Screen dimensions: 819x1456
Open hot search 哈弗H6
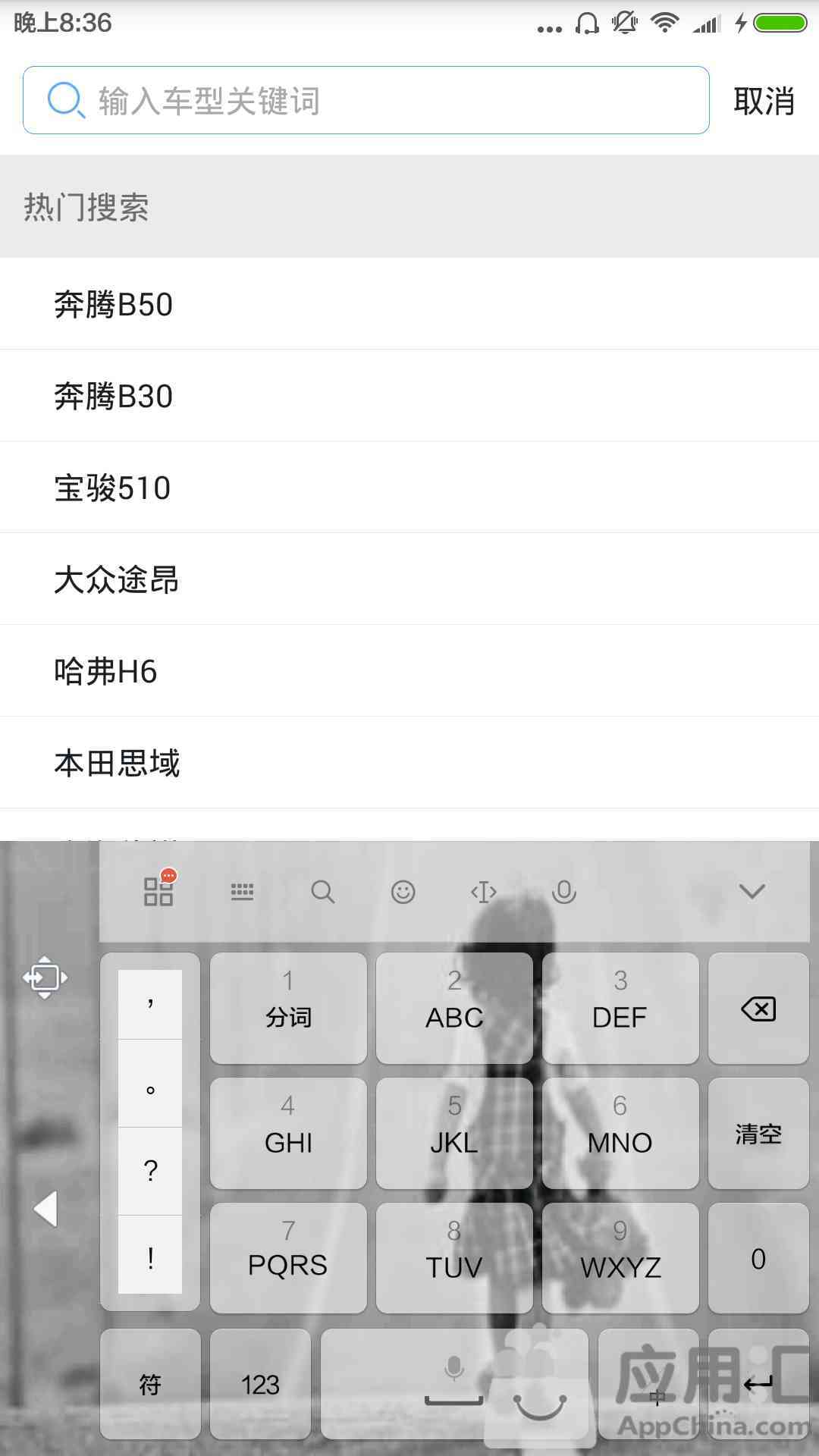[409, 671]
